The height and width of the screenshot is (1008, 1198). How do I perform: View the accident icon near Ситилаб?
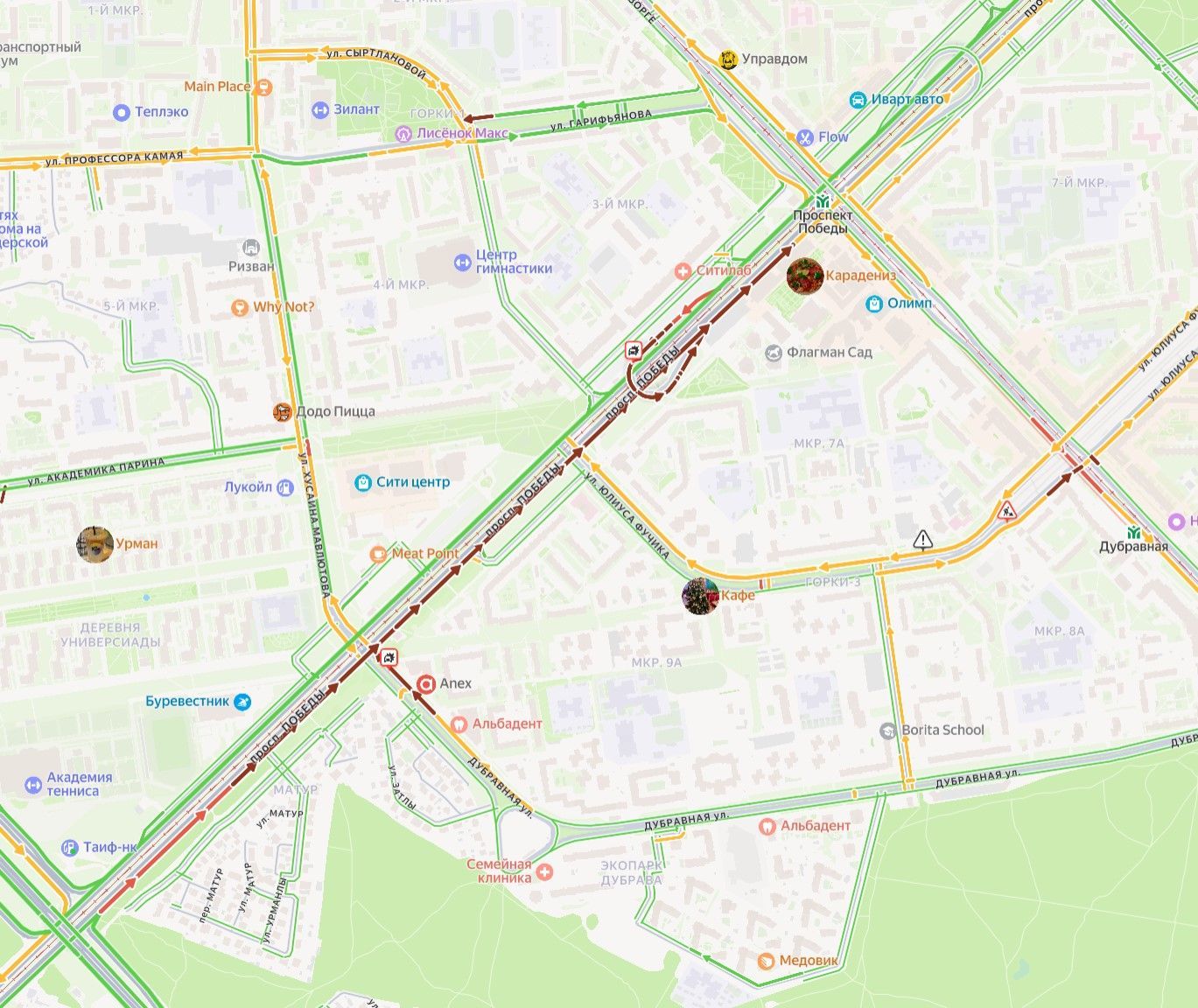633,351
